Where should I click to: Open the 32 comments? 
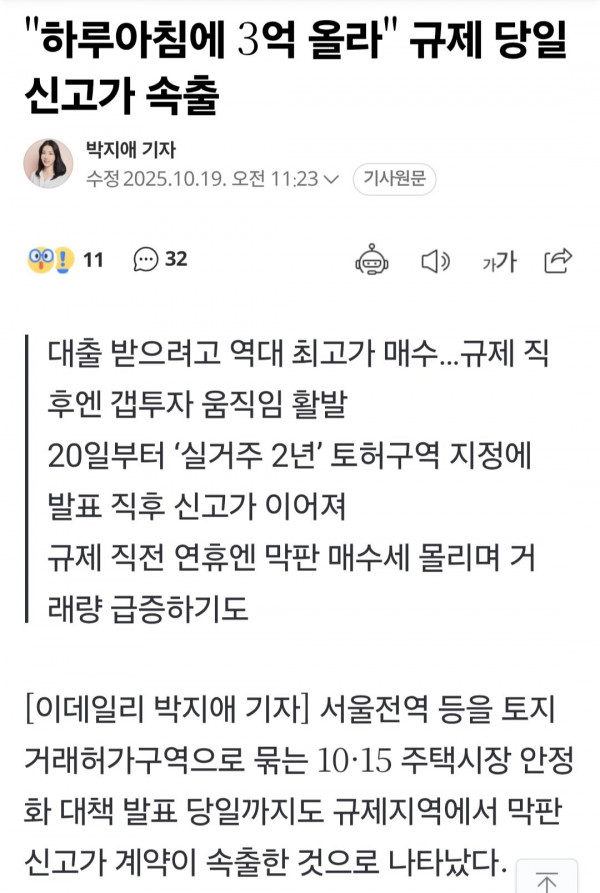[161, 260]
